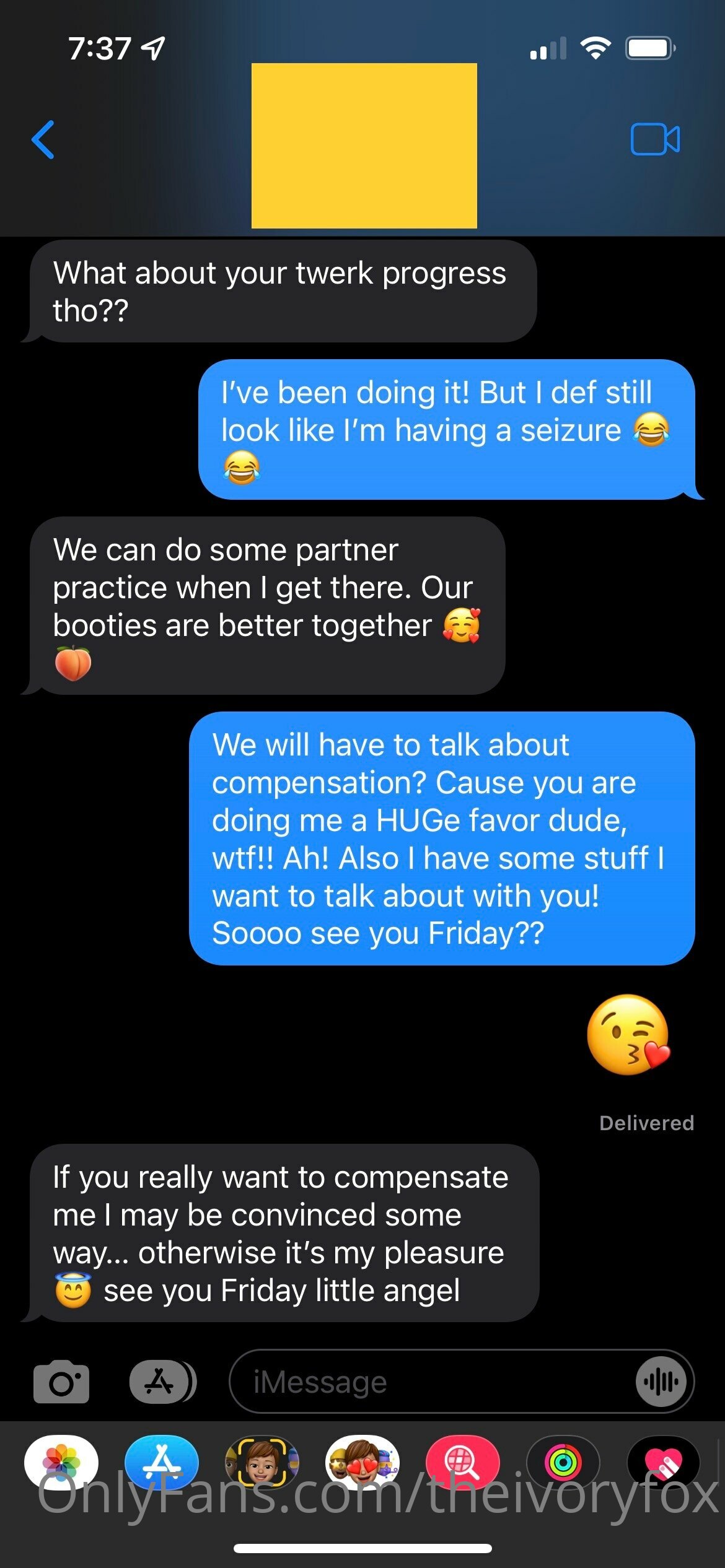The width and height of the screenshot is (725, 1568).
Task: Open the App Store iMessage app
Action: tap(162, 1463)
